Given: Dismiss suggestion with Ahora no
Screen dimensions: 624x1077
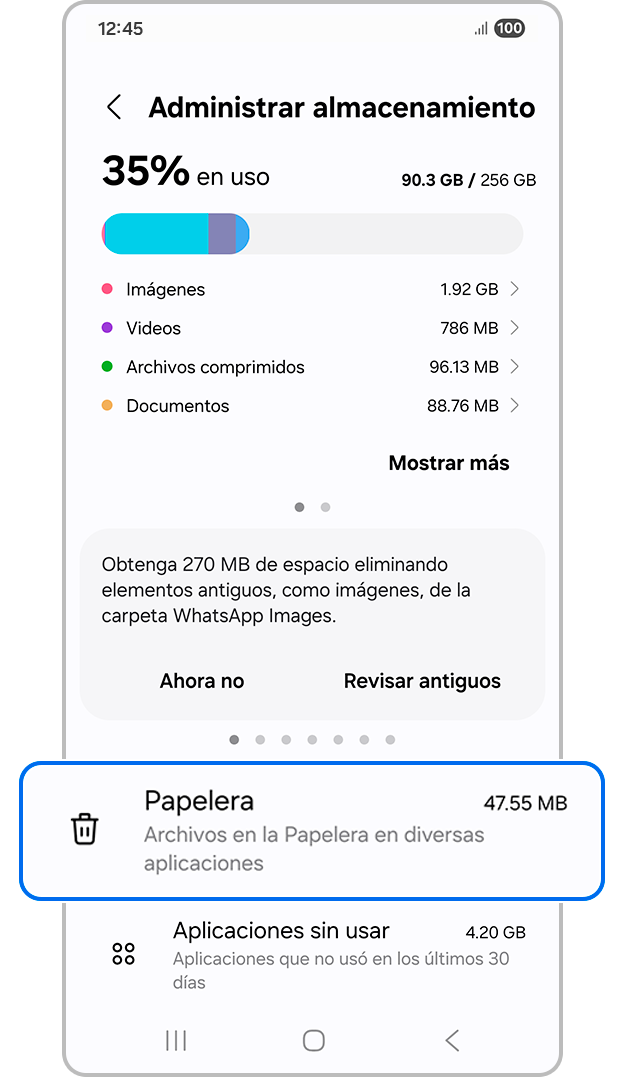Looking at the screenshot, I should (202, 681).
